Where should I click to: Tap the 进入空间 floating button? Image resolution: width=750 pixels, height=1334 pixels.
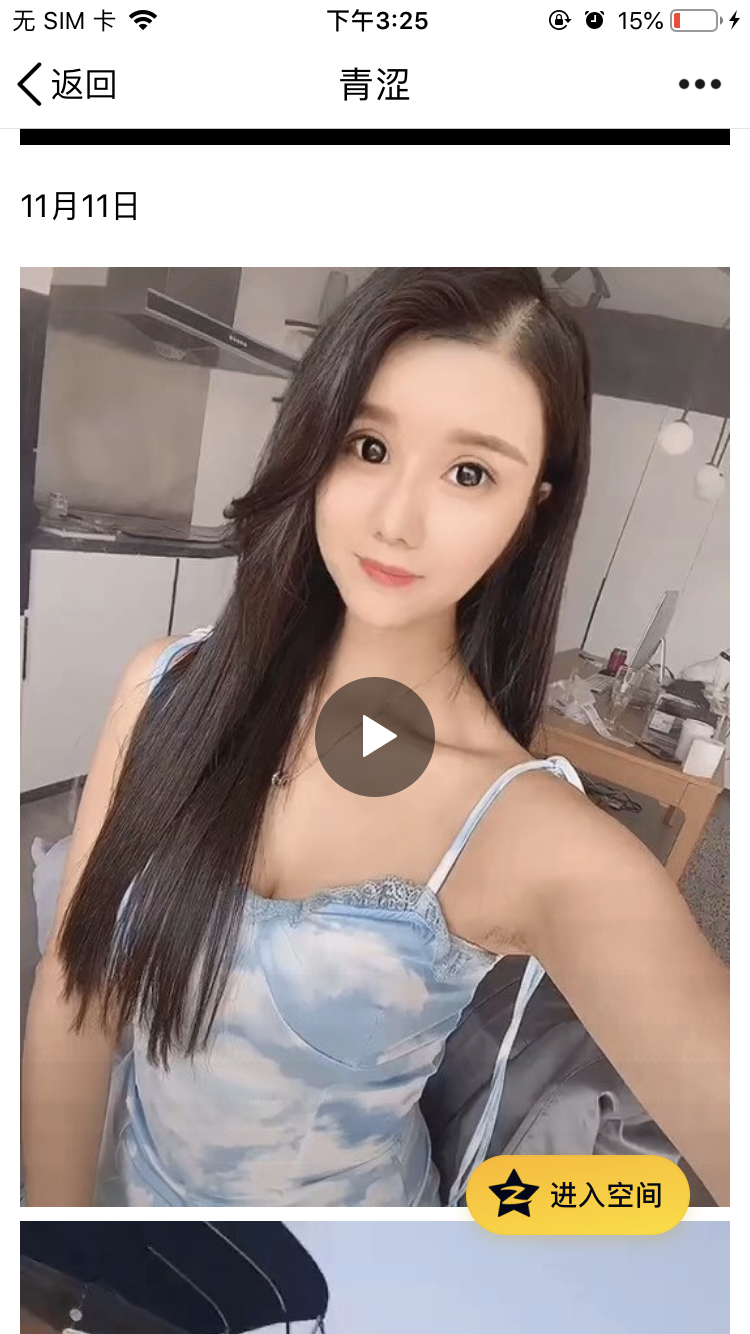pos(578,1194)
